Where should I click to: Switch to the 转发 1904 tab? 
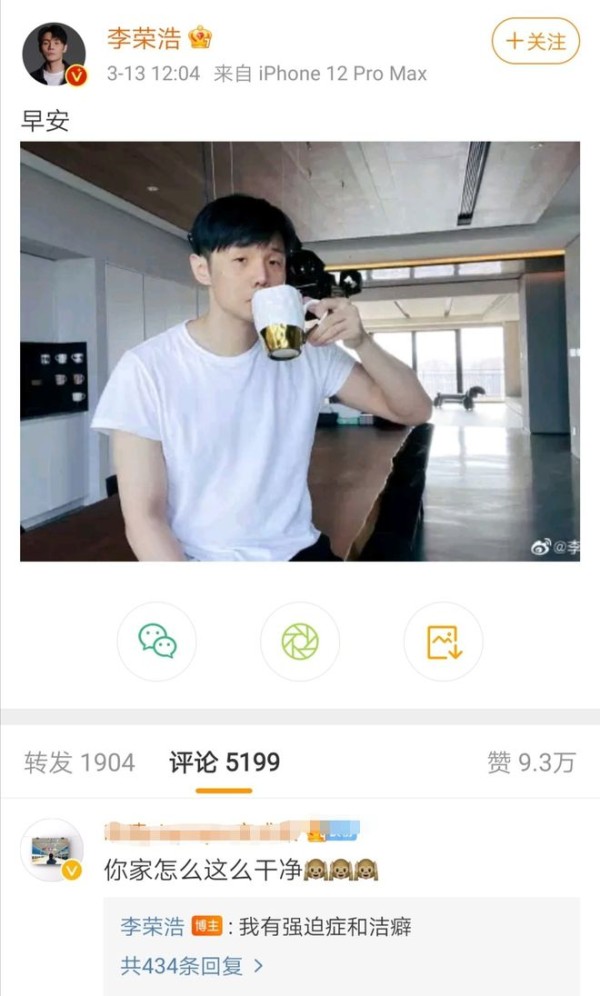[79, 762]
